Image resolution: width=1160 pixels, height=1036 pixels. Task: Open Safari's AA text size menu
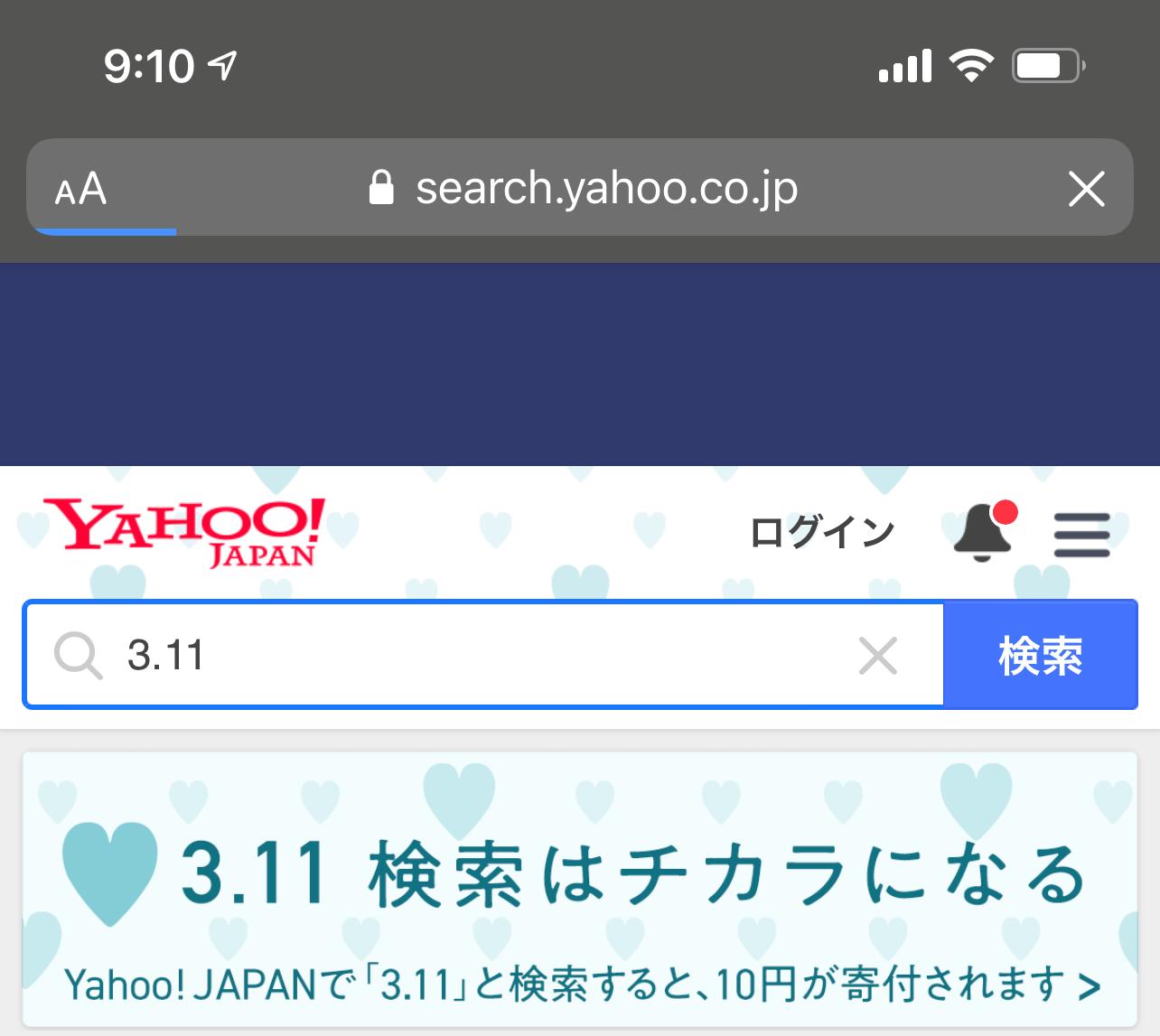[x=81, y=190]
